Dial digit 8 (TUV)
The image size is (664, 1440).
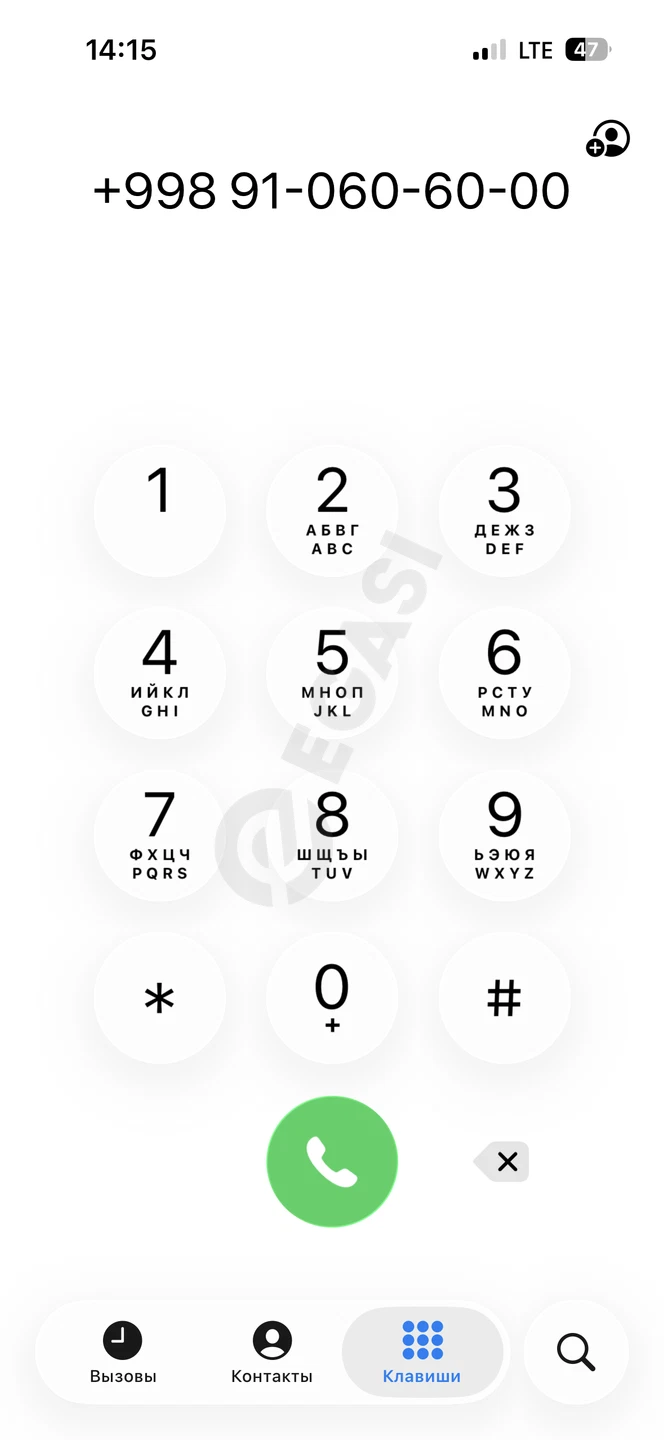332,835
